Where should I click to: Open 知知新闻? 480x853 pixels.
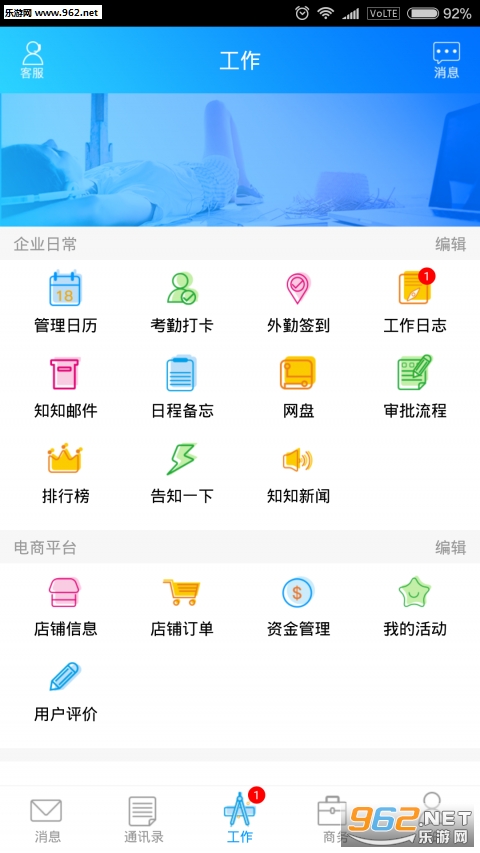[298, 473]
